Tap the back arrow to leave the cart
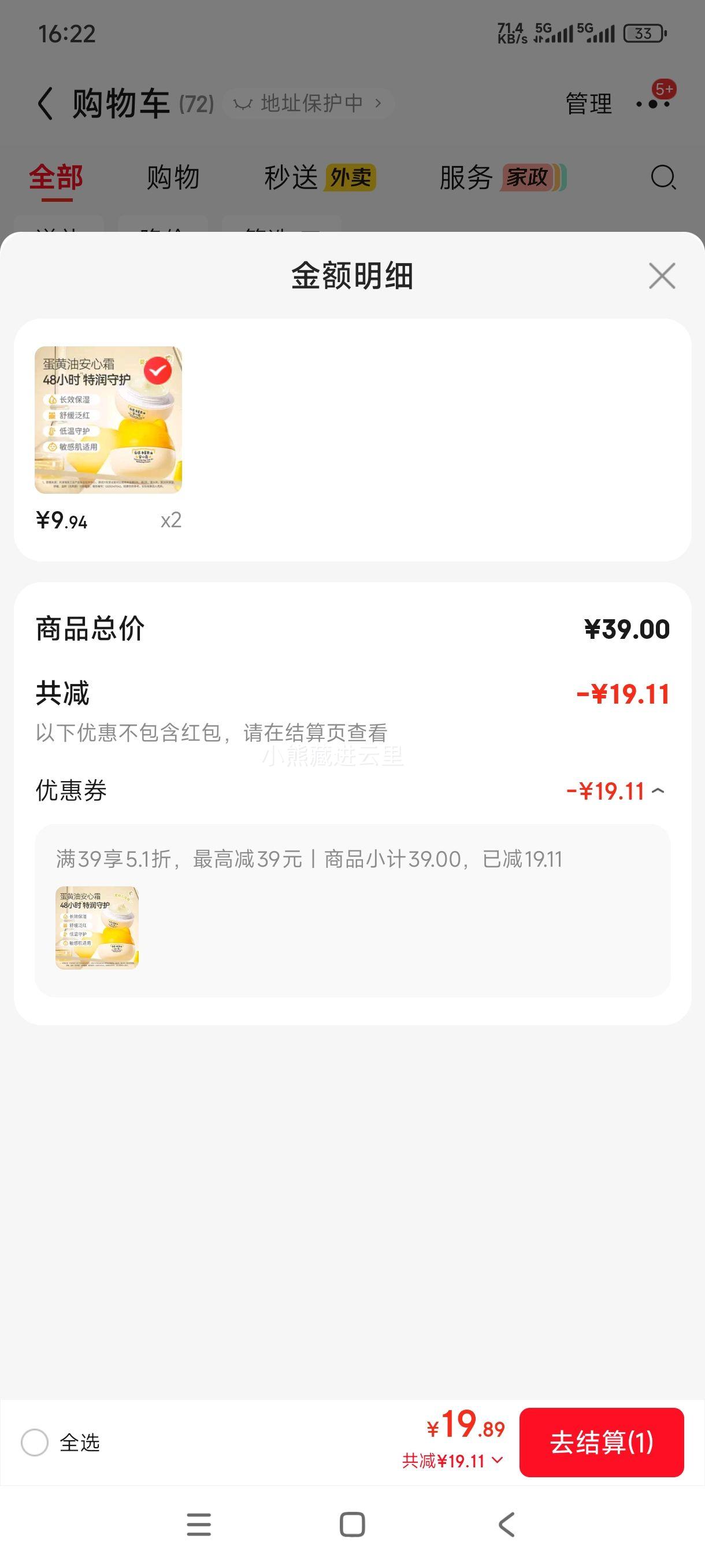This screenshot has width=705, height=1568. coord(44,102)
